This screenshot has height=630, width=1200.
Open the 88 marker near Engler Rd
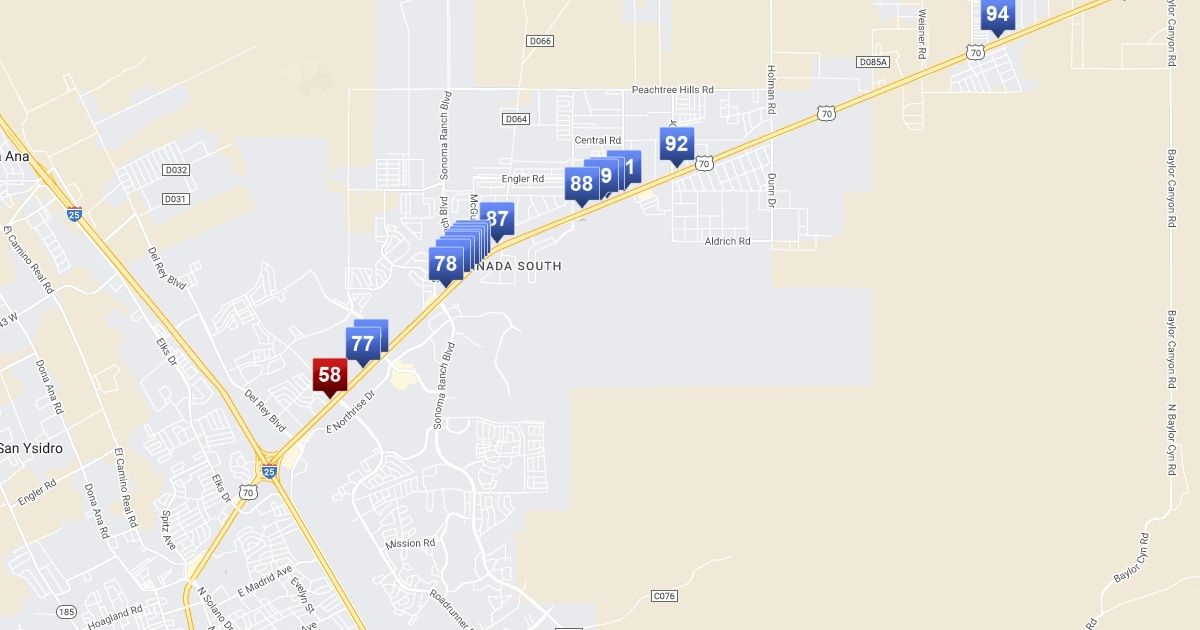pos(581,184)
